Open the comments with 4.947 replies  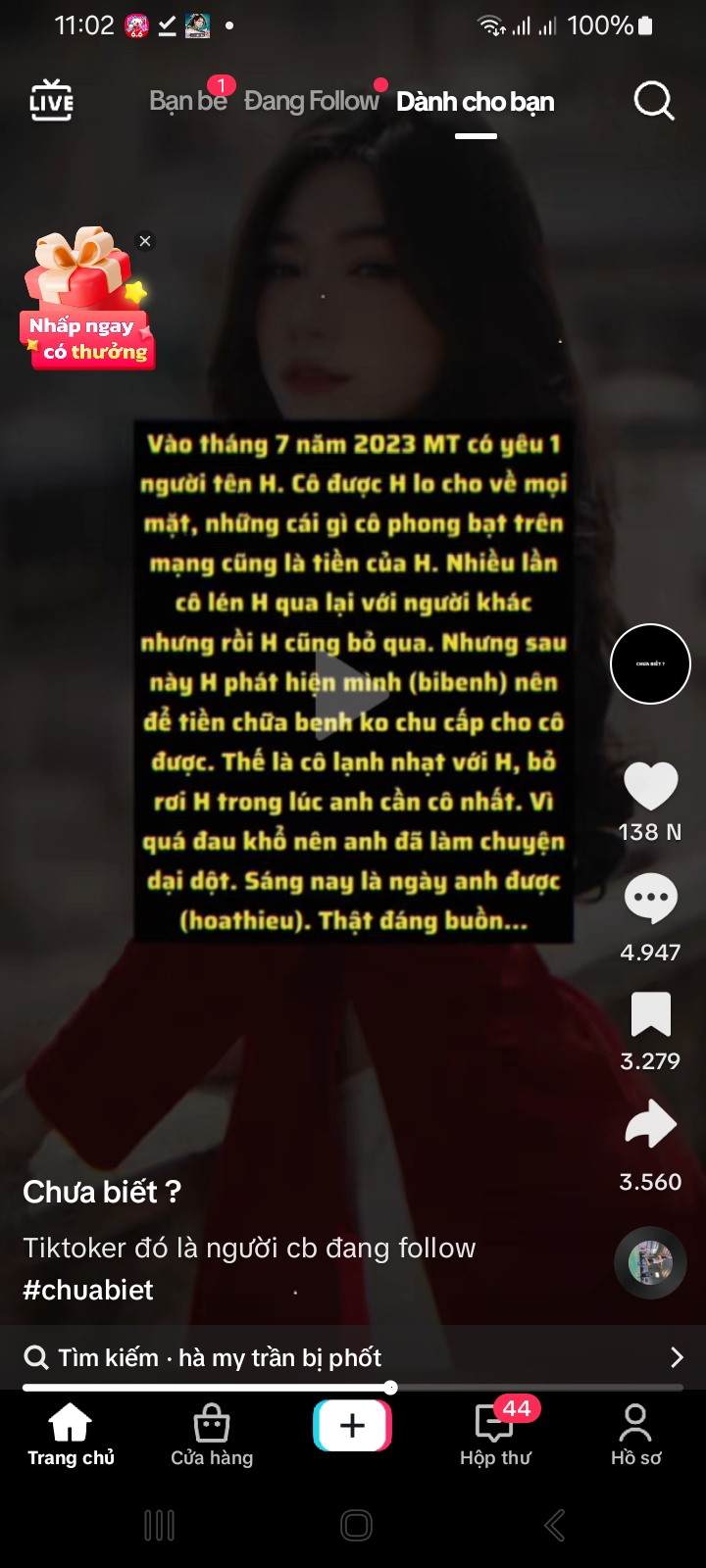(x=650, y=898)
